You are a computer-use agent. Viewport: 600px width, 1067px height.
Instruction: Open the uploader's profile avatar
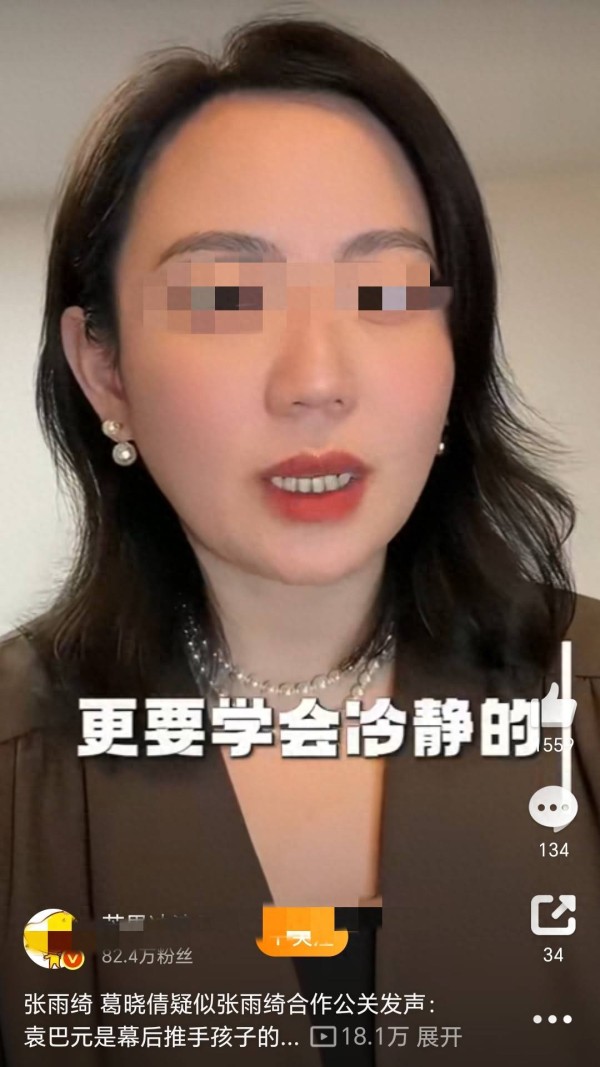tap(52, 940)
